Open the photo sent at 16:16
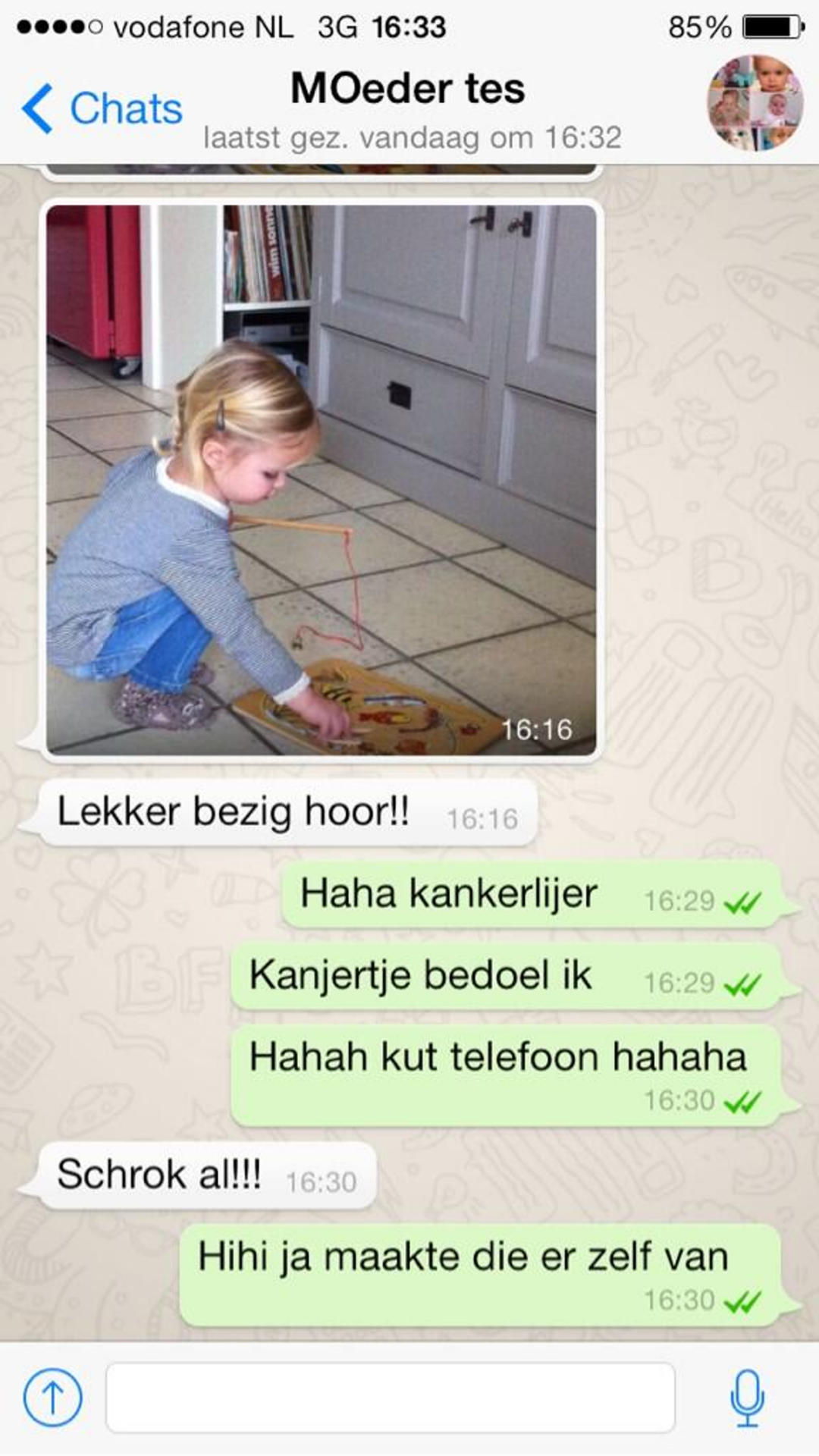819x1456 pixels. coord(321,479)
